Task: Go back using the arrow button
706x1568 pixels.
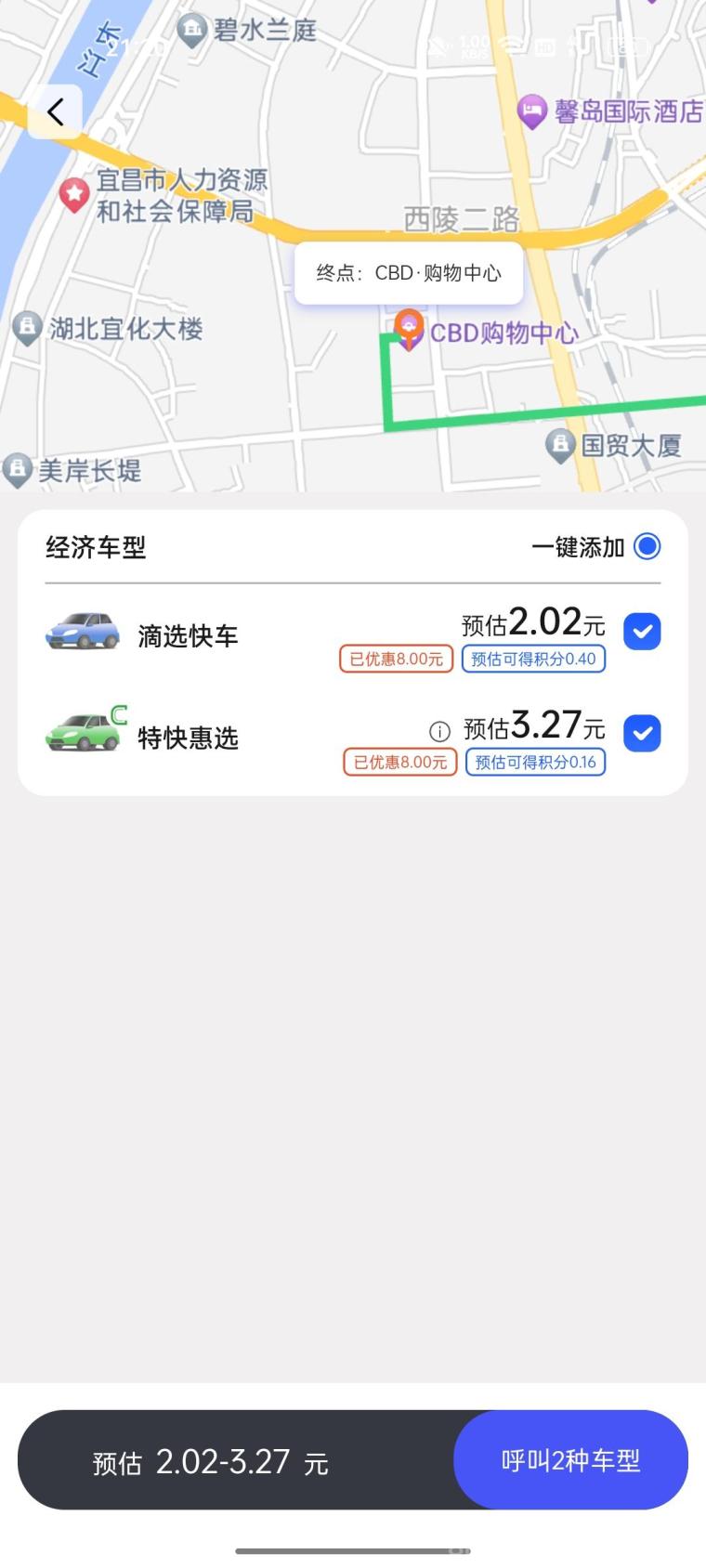Action: tap(55, 112)
